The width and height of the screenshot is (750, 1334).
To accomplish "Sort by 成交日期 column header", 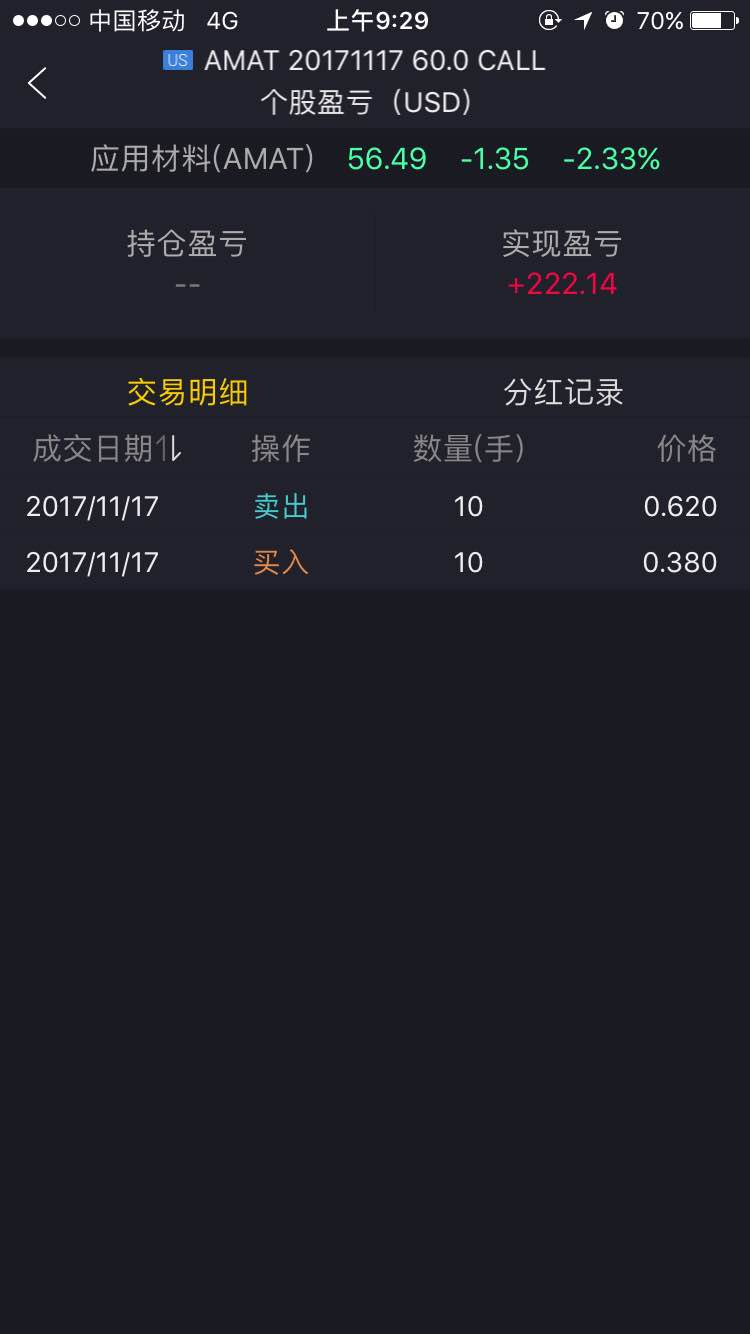I will [x=107, y=449].
